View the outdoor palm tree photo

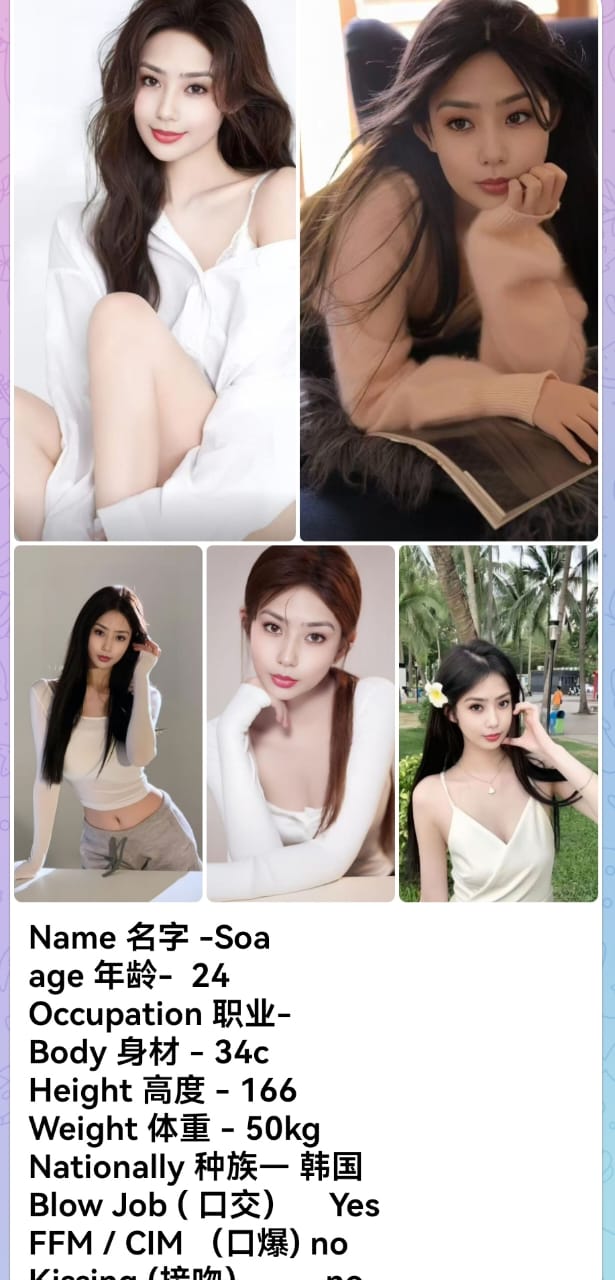click(497, 723)
